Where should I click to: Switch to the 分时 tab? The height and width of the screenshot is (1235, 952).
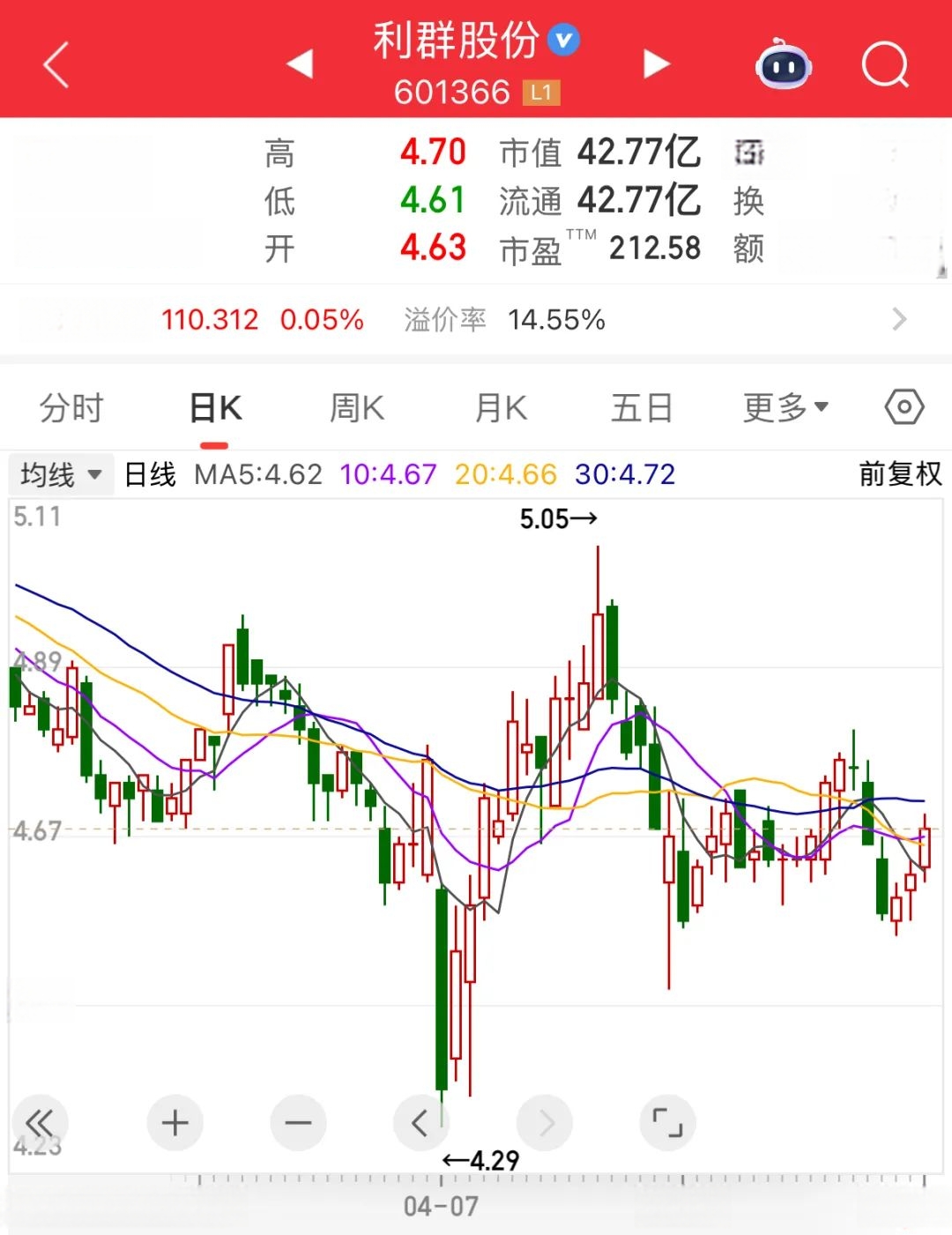(x=71, y=408)
